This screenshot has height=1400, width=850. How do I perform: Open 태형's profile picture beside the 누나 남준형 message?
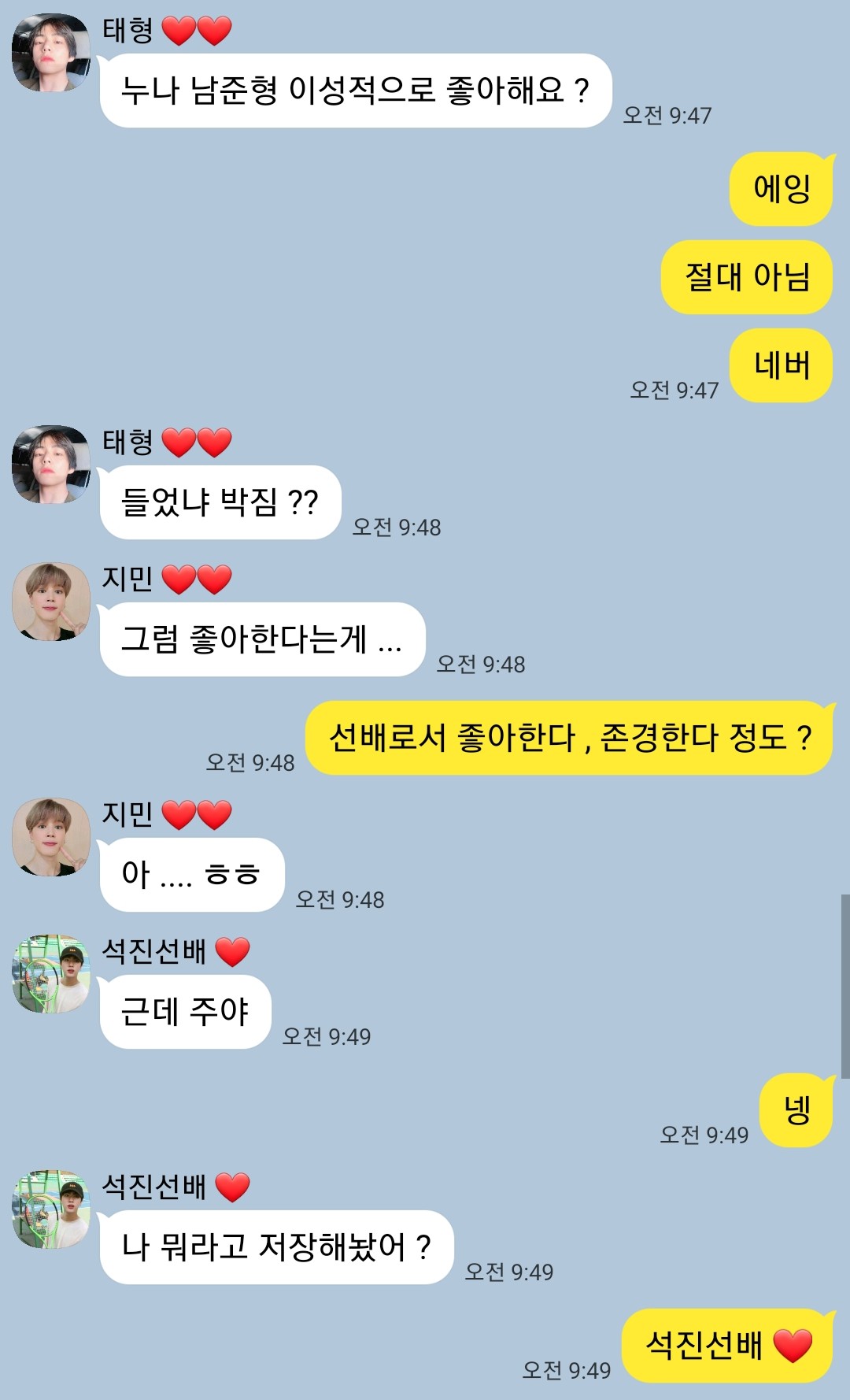coord(51,53)
